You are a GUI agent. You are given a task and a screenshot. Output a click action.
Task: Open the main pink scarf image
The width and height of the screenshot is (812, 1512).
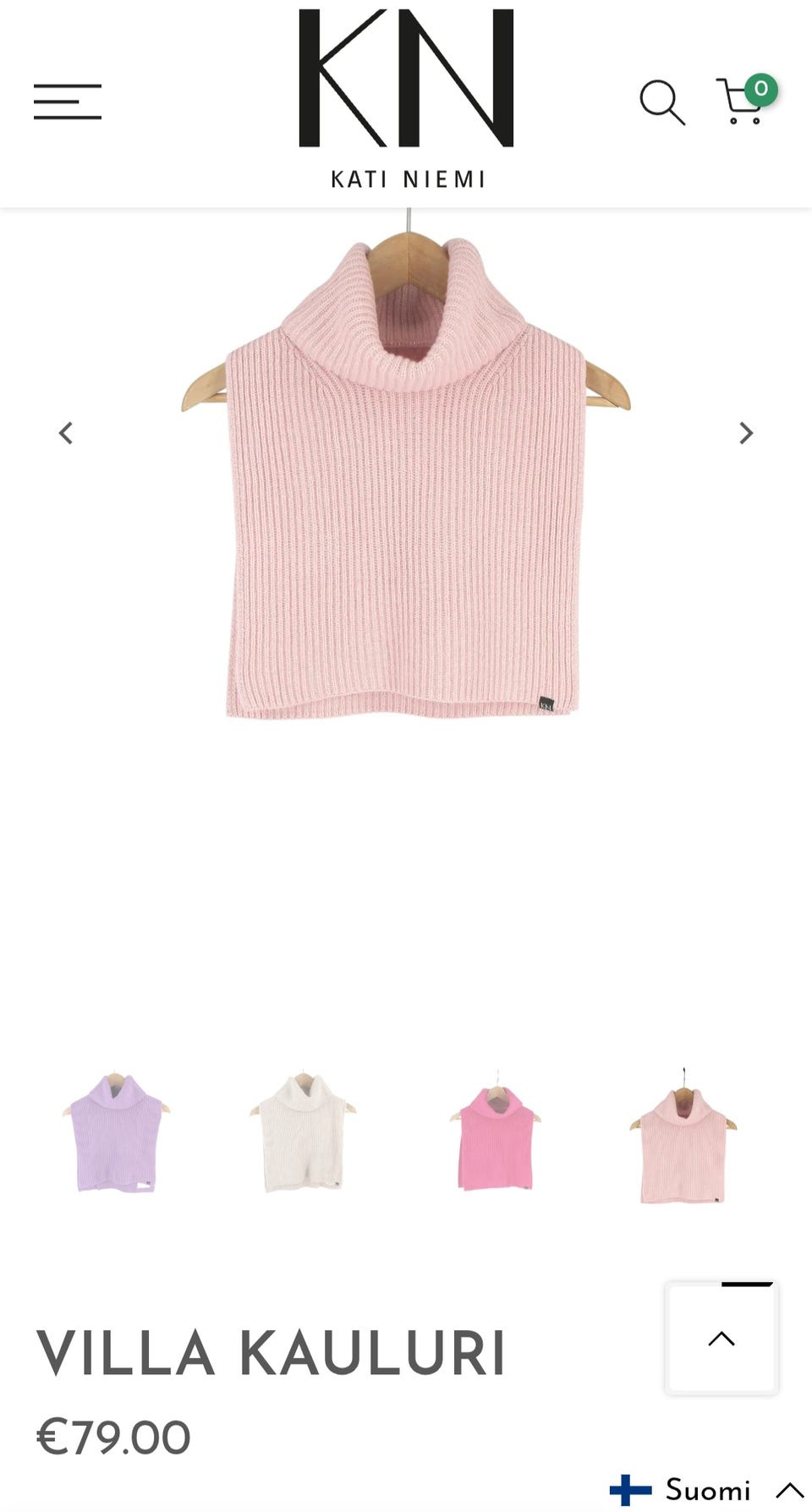pyautogui.click(x=406, y=490)
